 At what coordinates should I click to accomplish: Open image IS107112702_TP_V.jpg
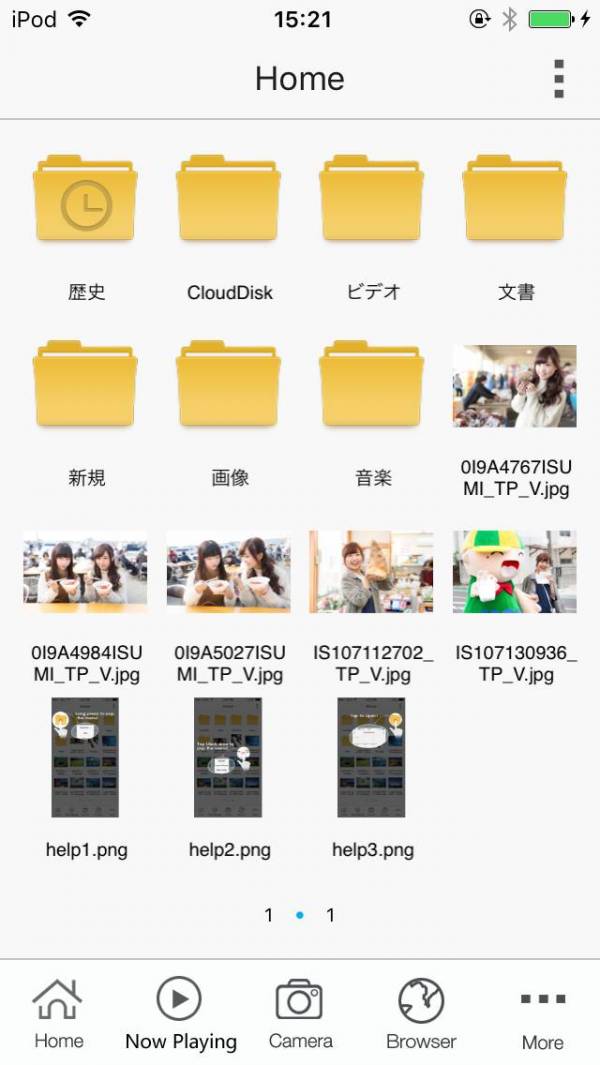pyautogui.click(x=372, y=572)
